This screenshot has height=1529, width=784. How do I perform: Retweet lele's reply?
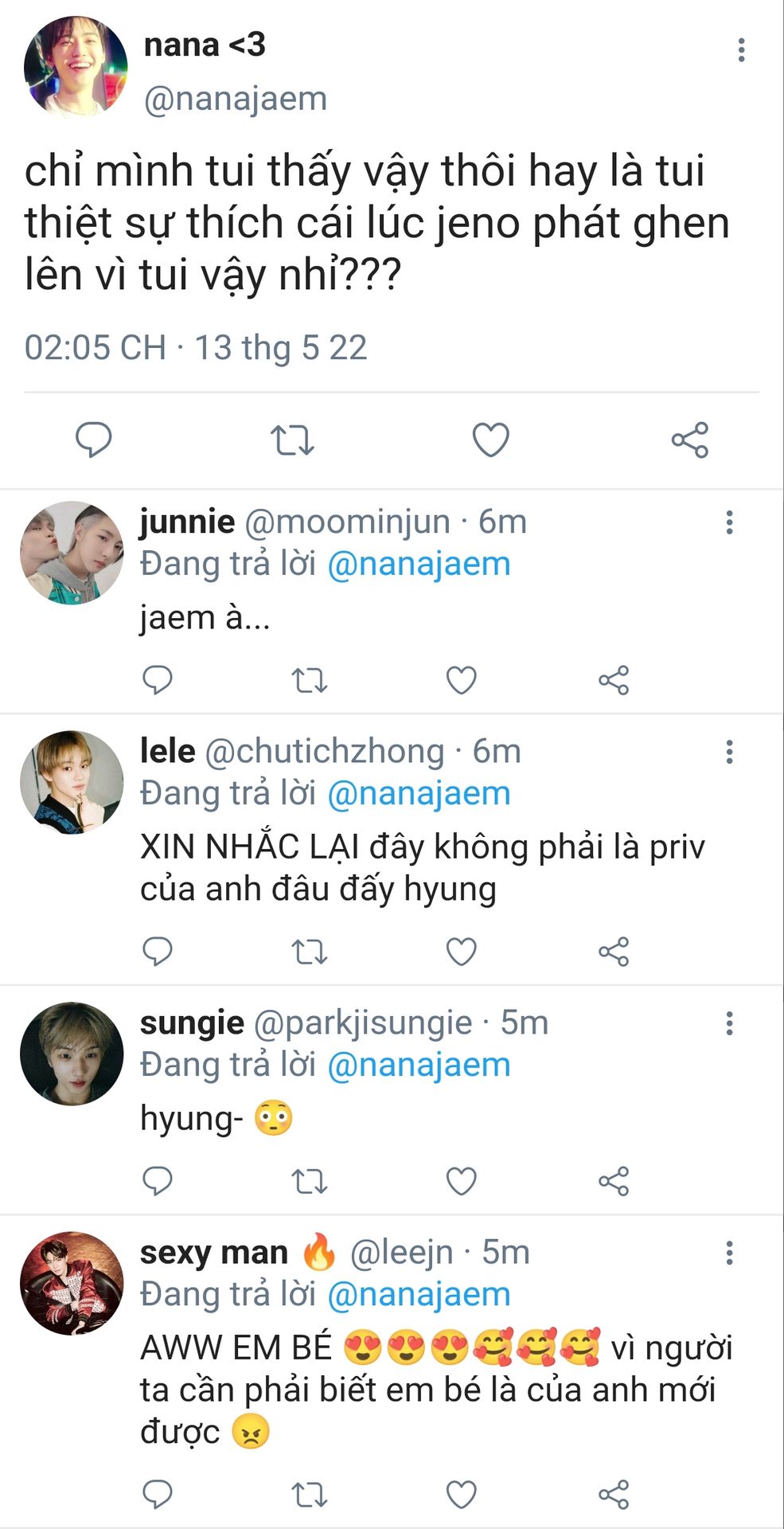[309, 952]
